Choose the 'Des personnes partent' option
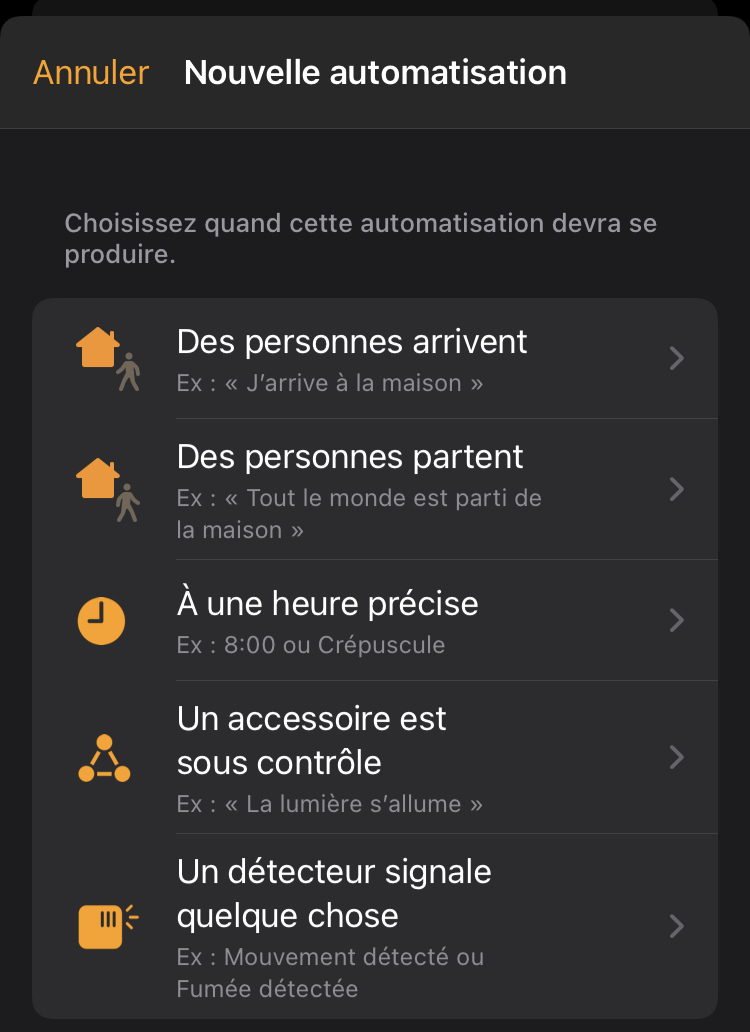 point(375,489)
